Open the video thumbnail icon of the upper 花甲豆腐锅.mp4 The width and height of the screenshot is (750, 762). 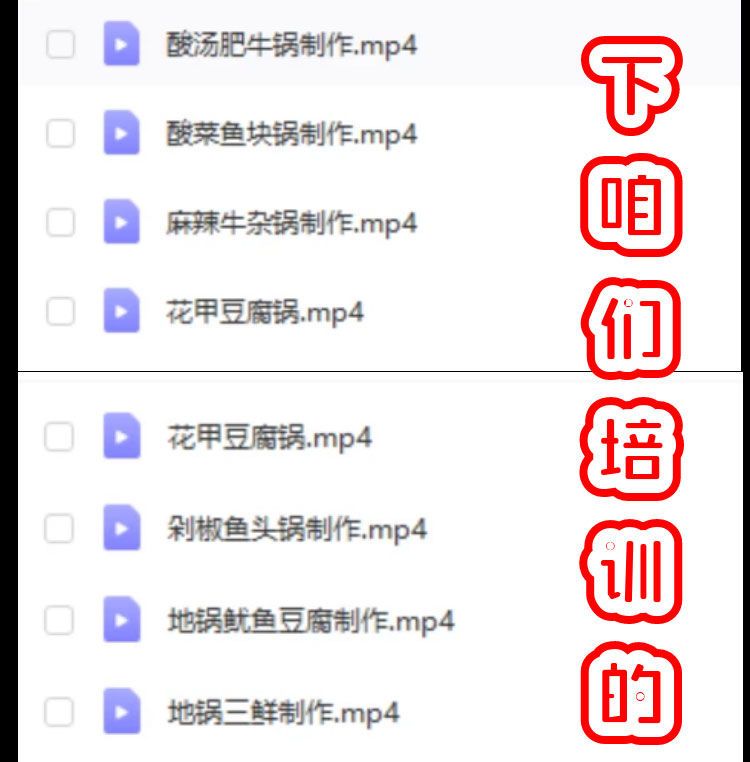coord(120,311)
